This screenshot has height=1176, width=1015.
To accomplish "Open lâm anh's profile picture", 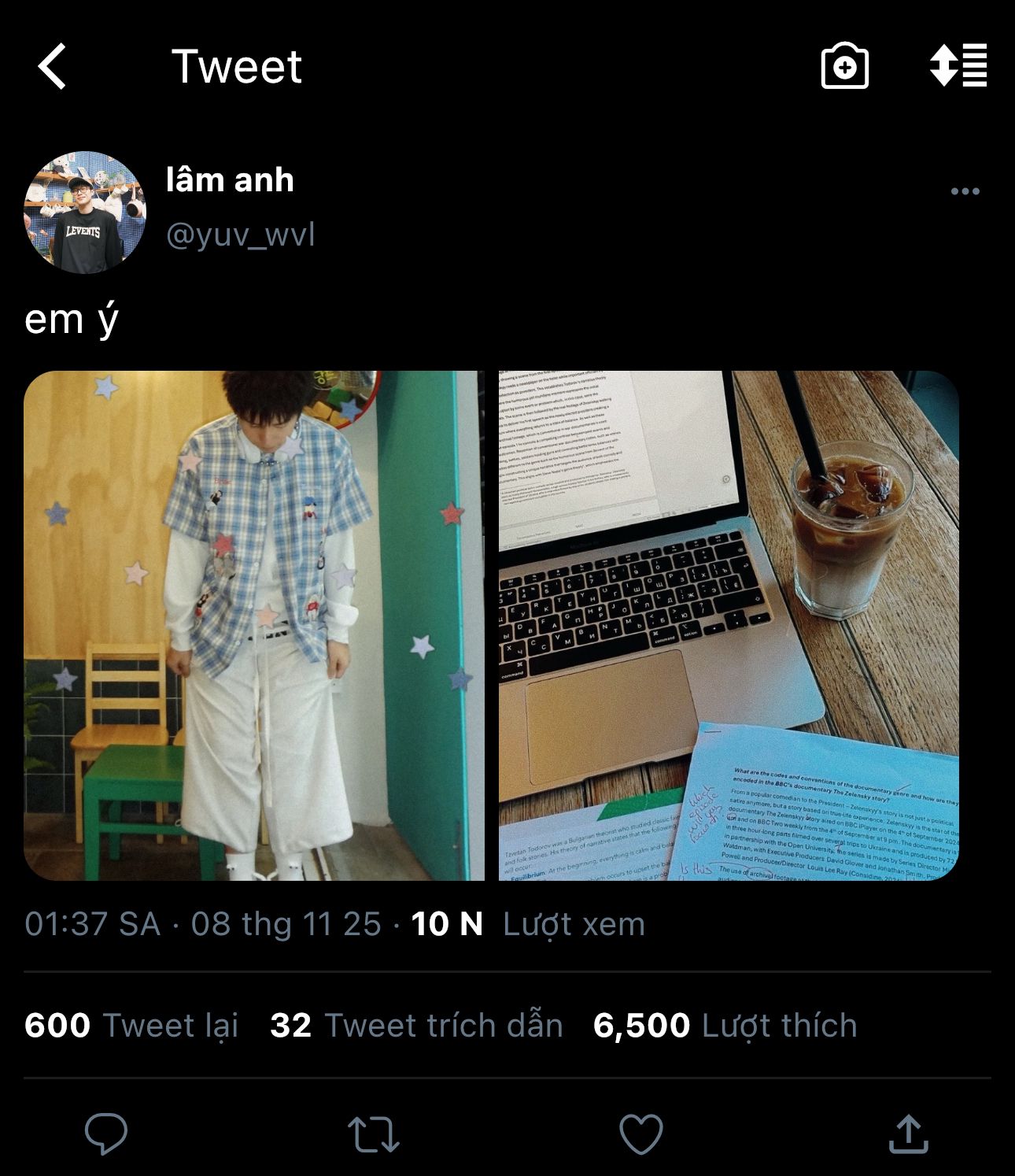I will [85, 213].
